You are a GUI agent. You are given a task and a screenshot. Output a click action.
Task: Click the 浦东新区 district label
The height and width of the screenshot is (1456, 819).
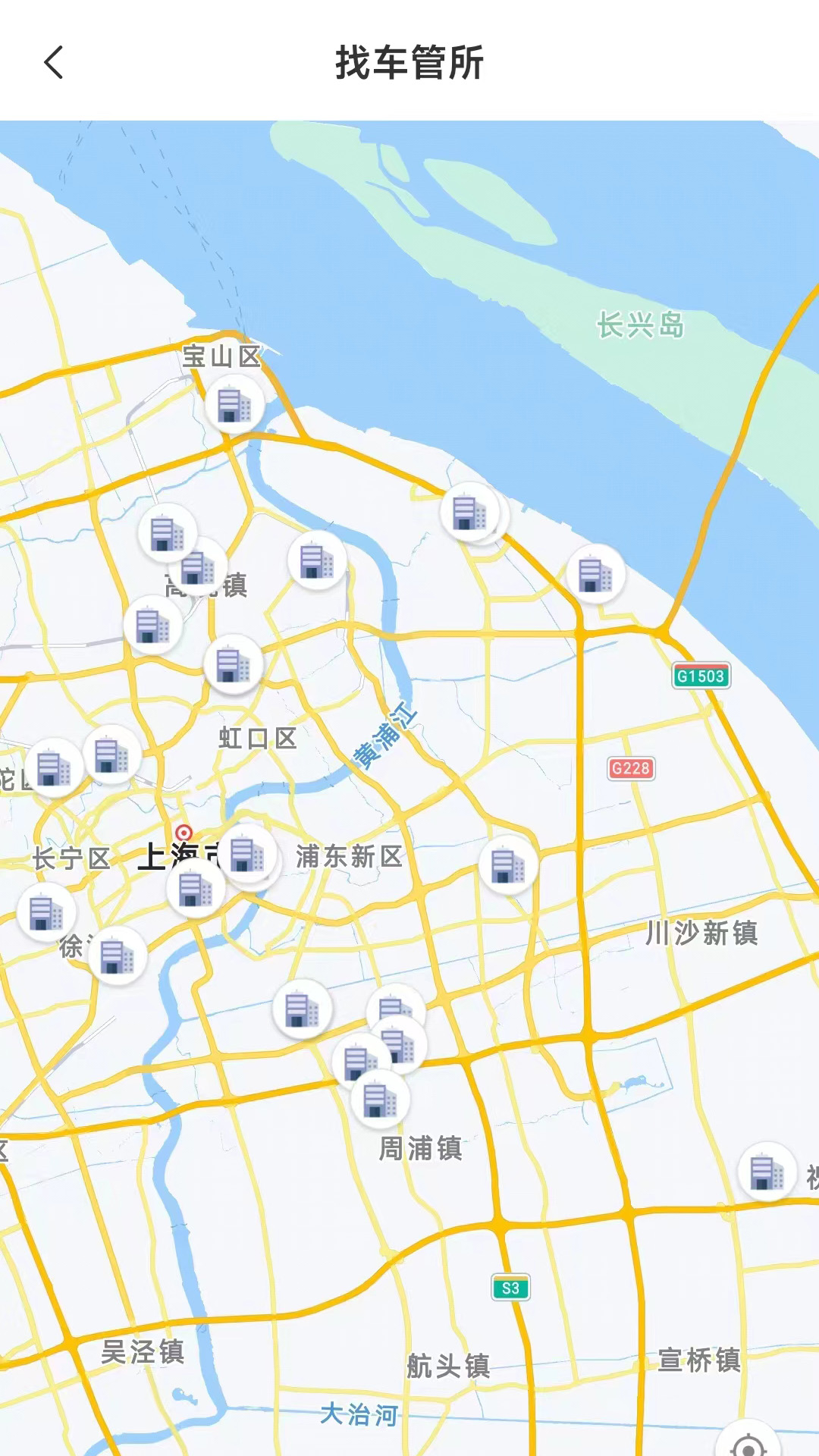(349, 855)
